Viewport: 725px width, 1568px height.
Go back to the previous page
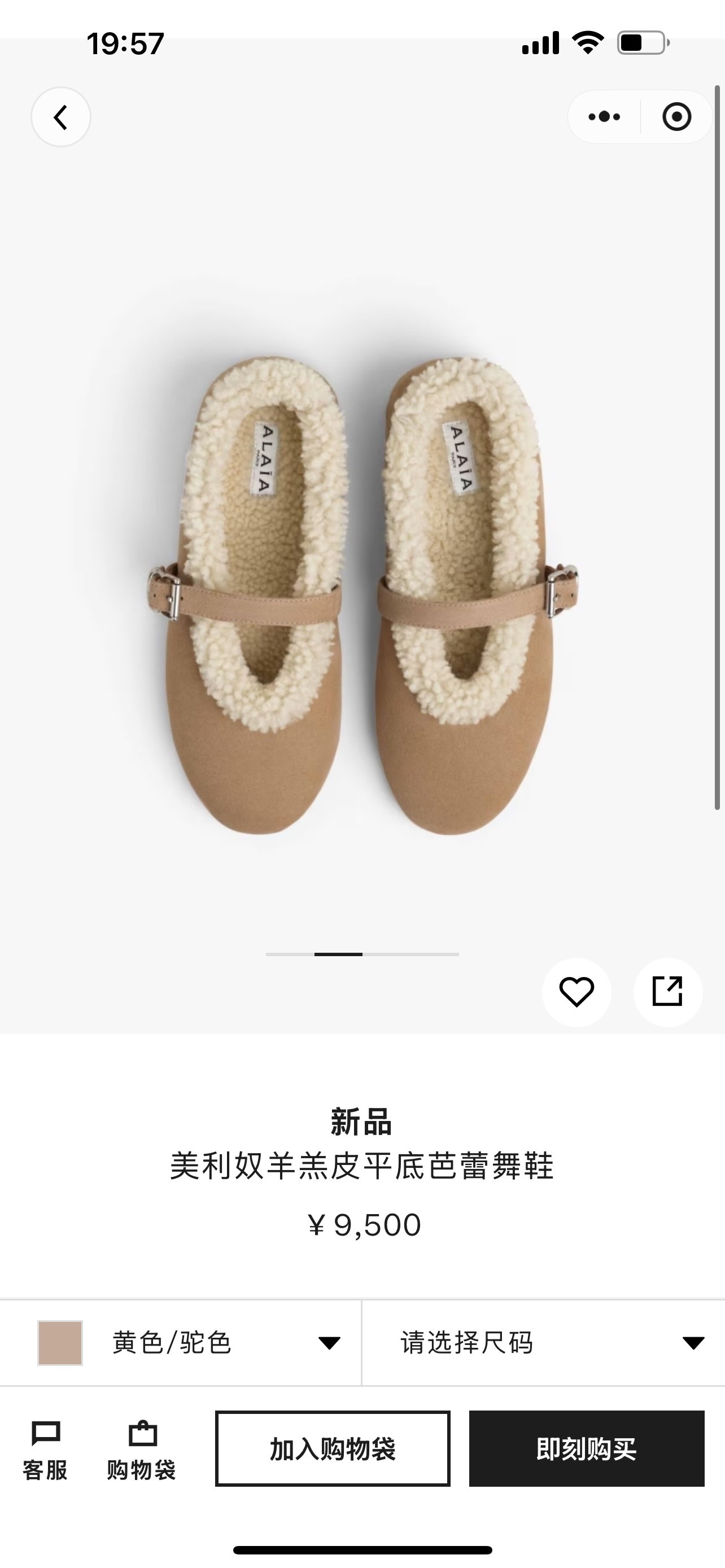coord(60,117)
